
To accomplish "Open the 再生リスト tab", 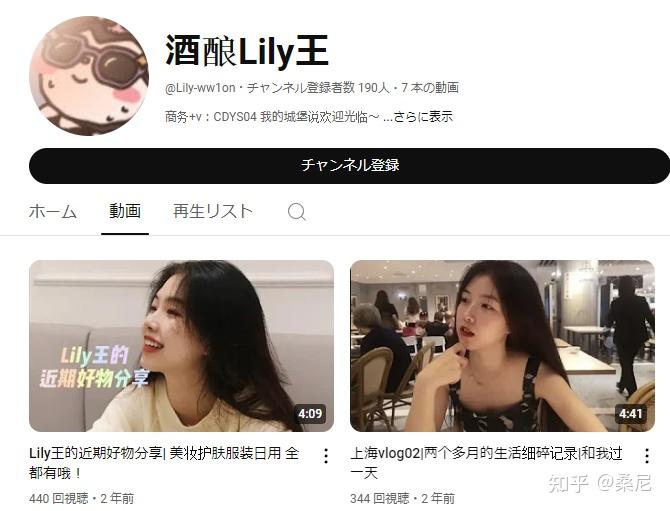I will click(212, 211).
